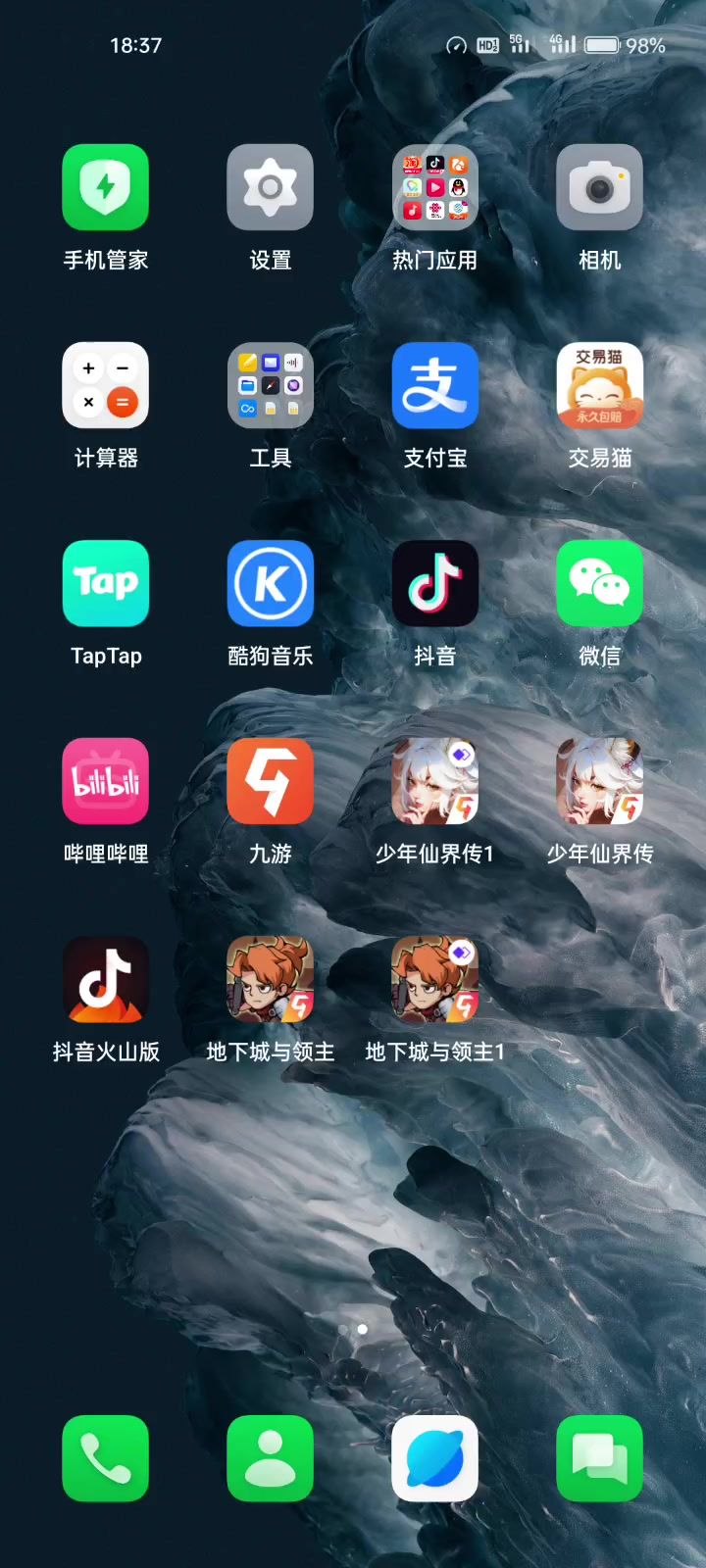Launch TapTap

coord(106,584)
